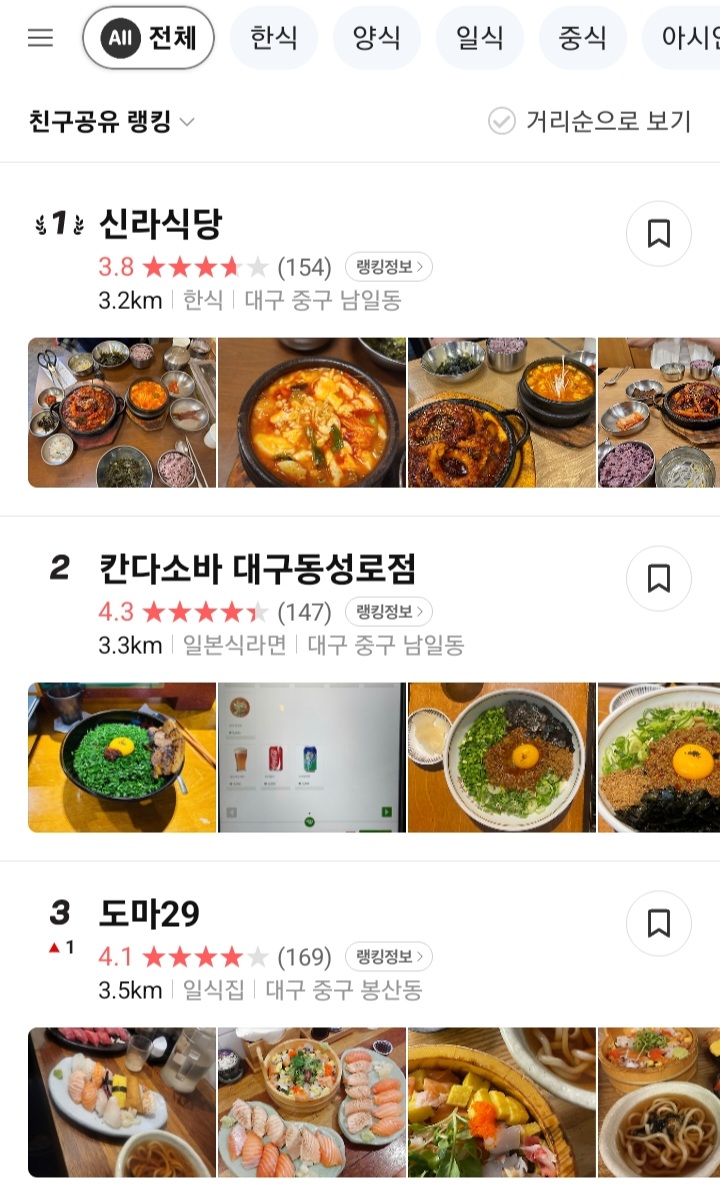Open the 신라식당 restaurant page
This screenshot has width=720, height=1187.
tap(160, 224)
